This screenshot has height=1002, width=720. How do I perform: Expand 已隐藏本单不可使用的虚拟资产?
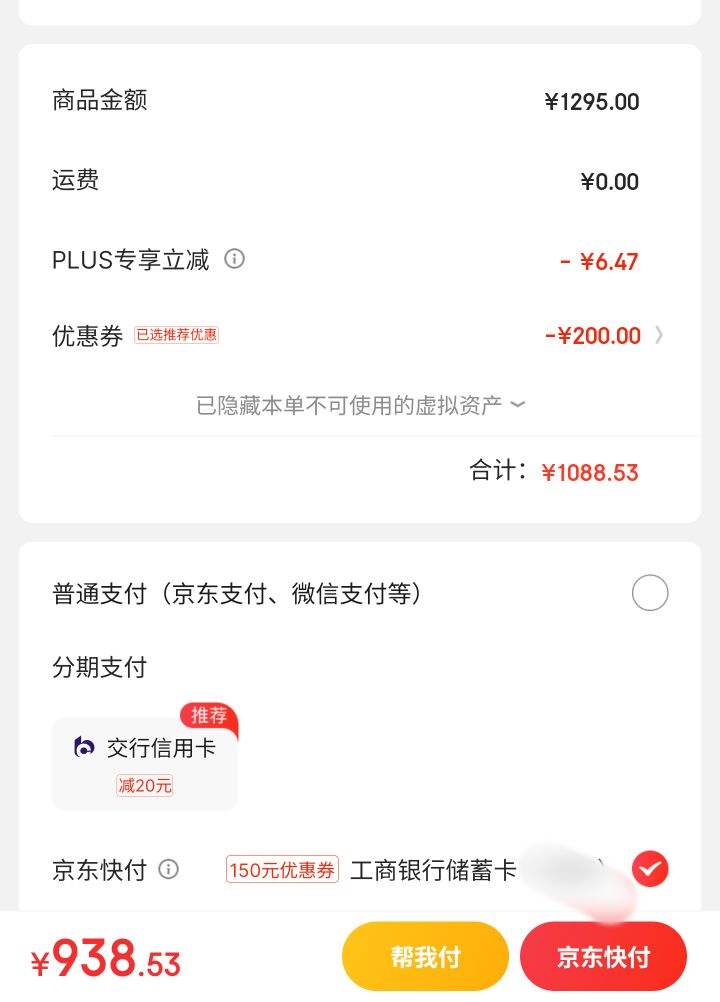coord(360,405)
